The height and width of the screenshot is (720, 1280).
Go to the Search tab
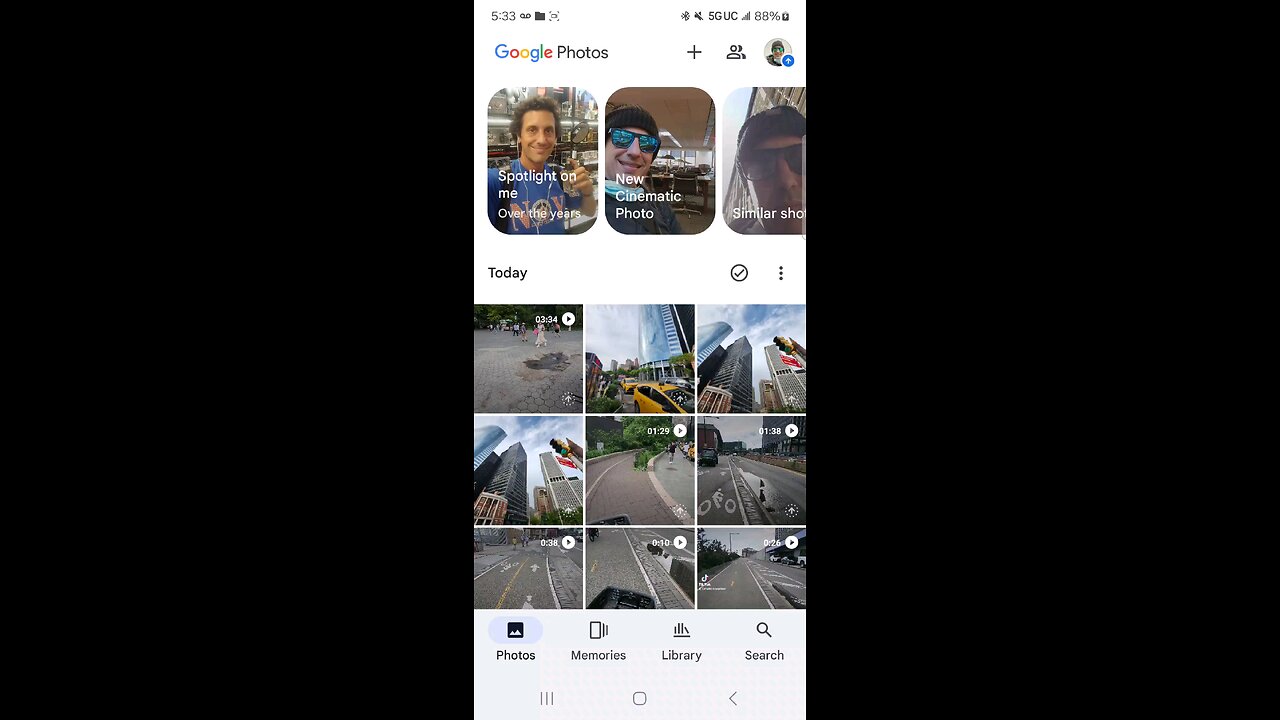(764, 640)
